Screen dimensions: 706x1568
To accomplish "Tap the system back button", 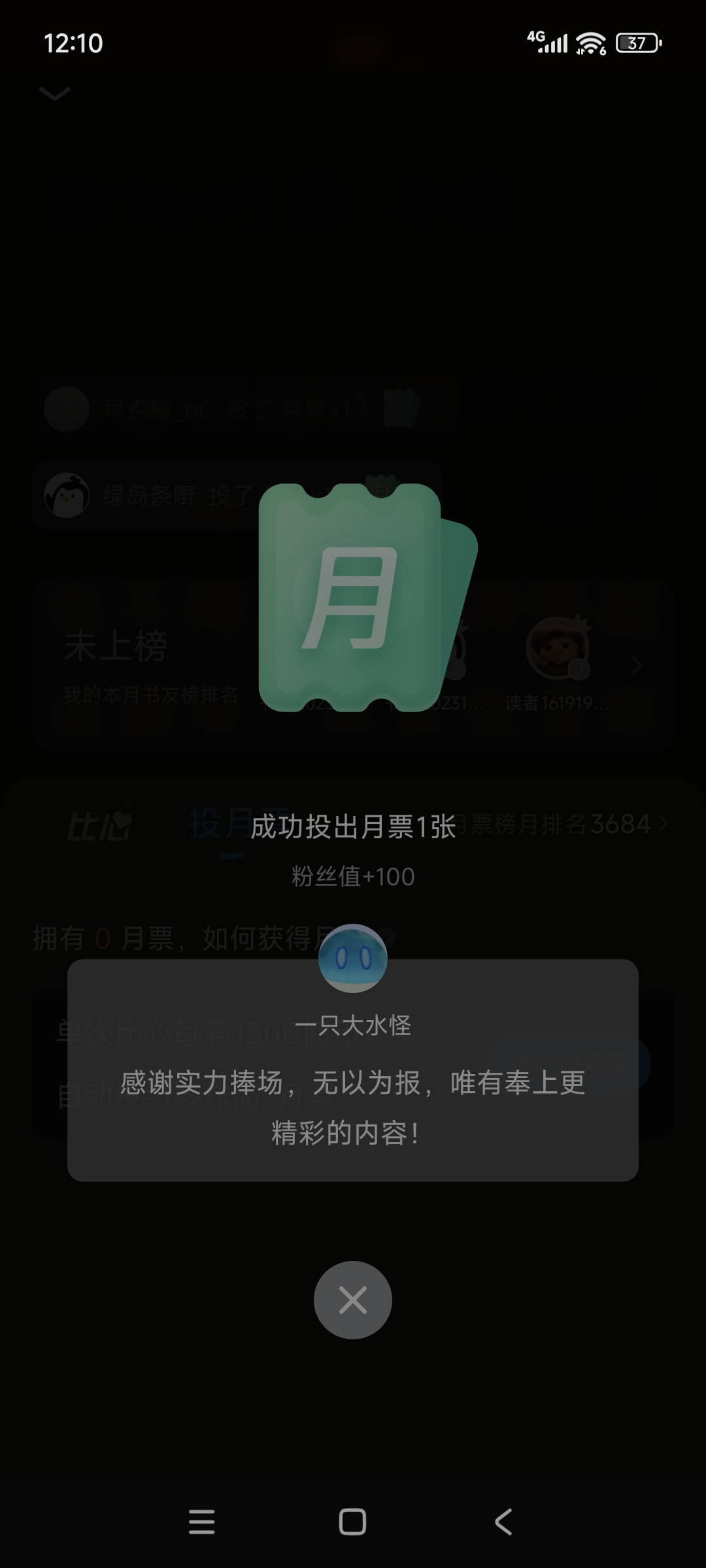I will coord(503,1522).
